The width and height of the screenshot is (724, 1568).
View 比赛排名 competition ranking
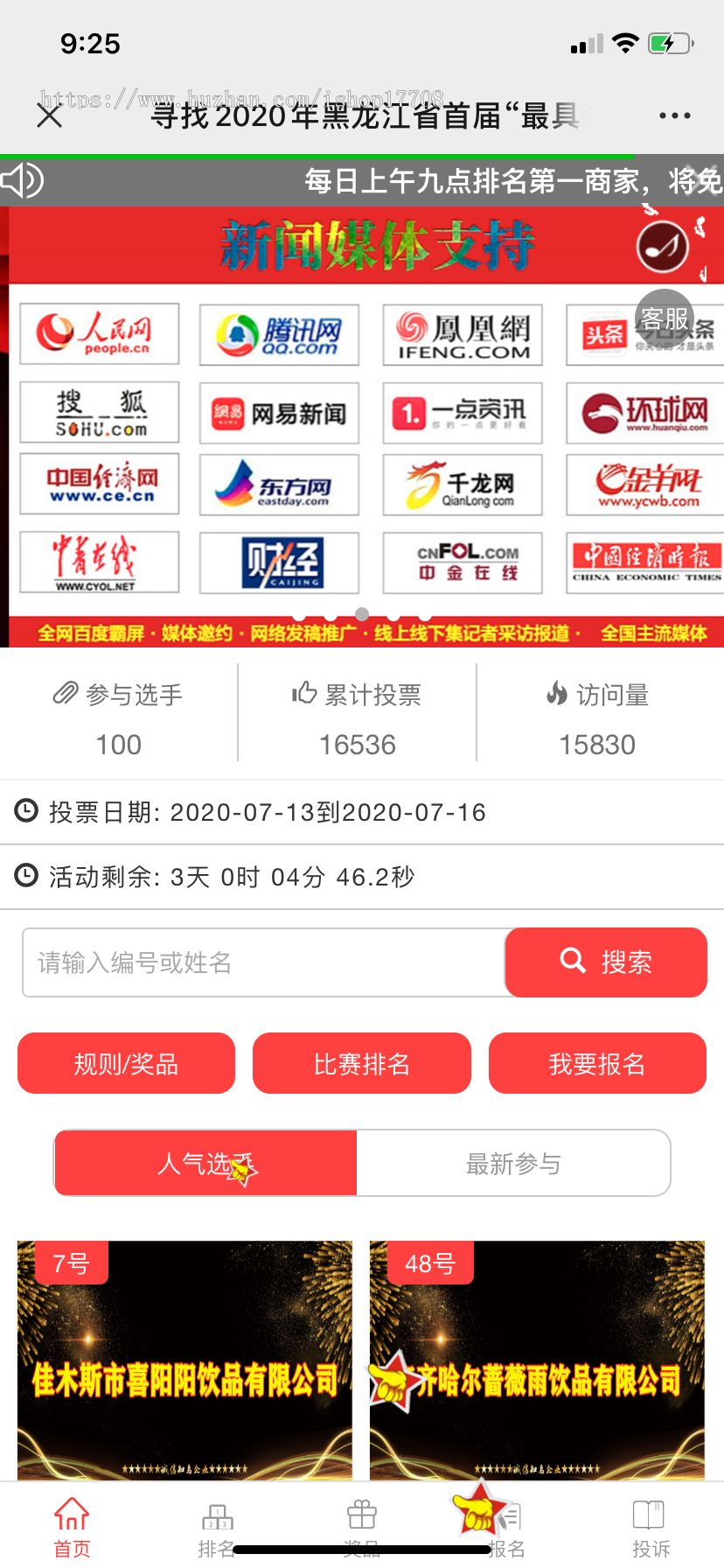tap(362, 1063)
